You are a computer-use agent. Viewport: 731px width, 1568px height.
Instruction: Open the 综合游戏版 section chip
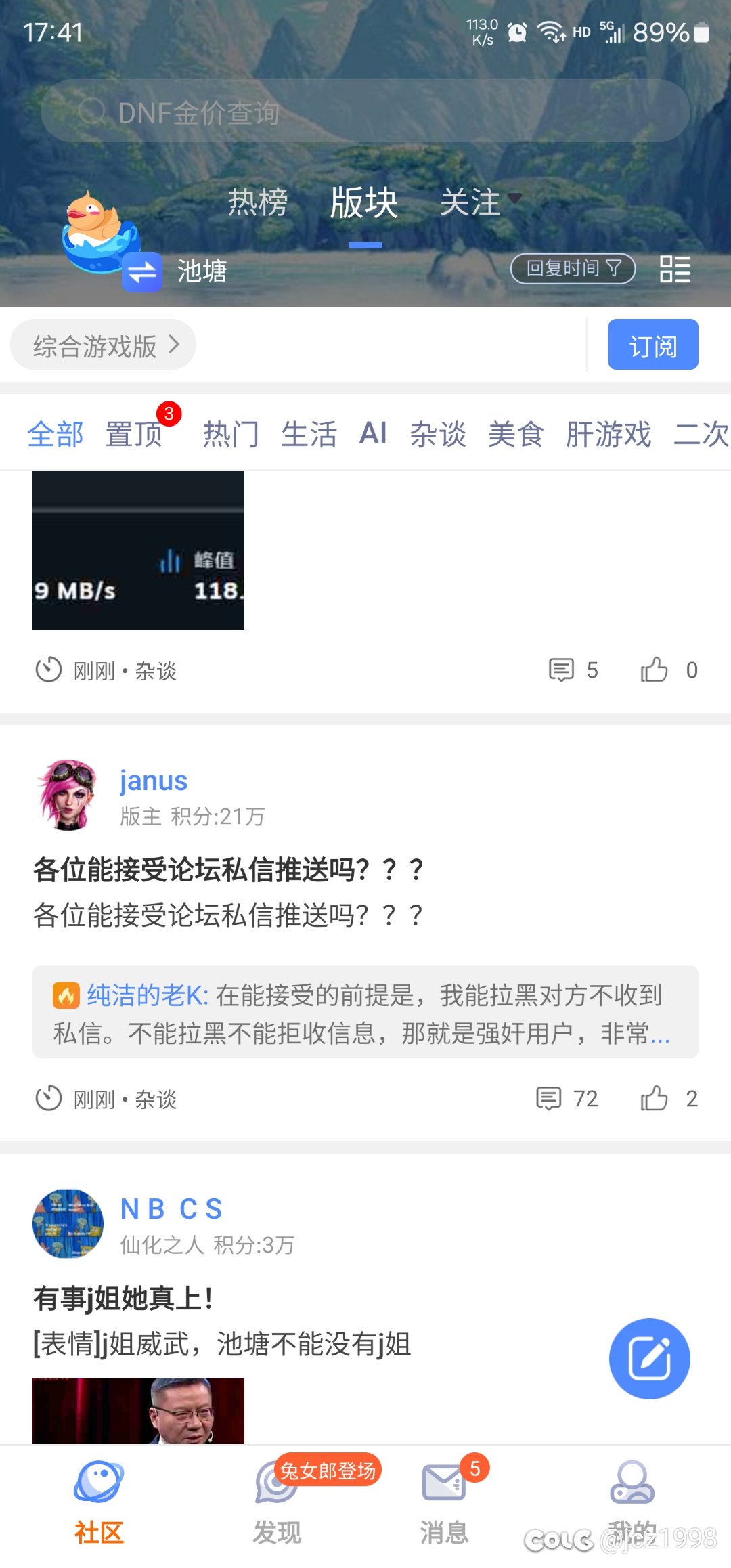click(x=103, y=345)
